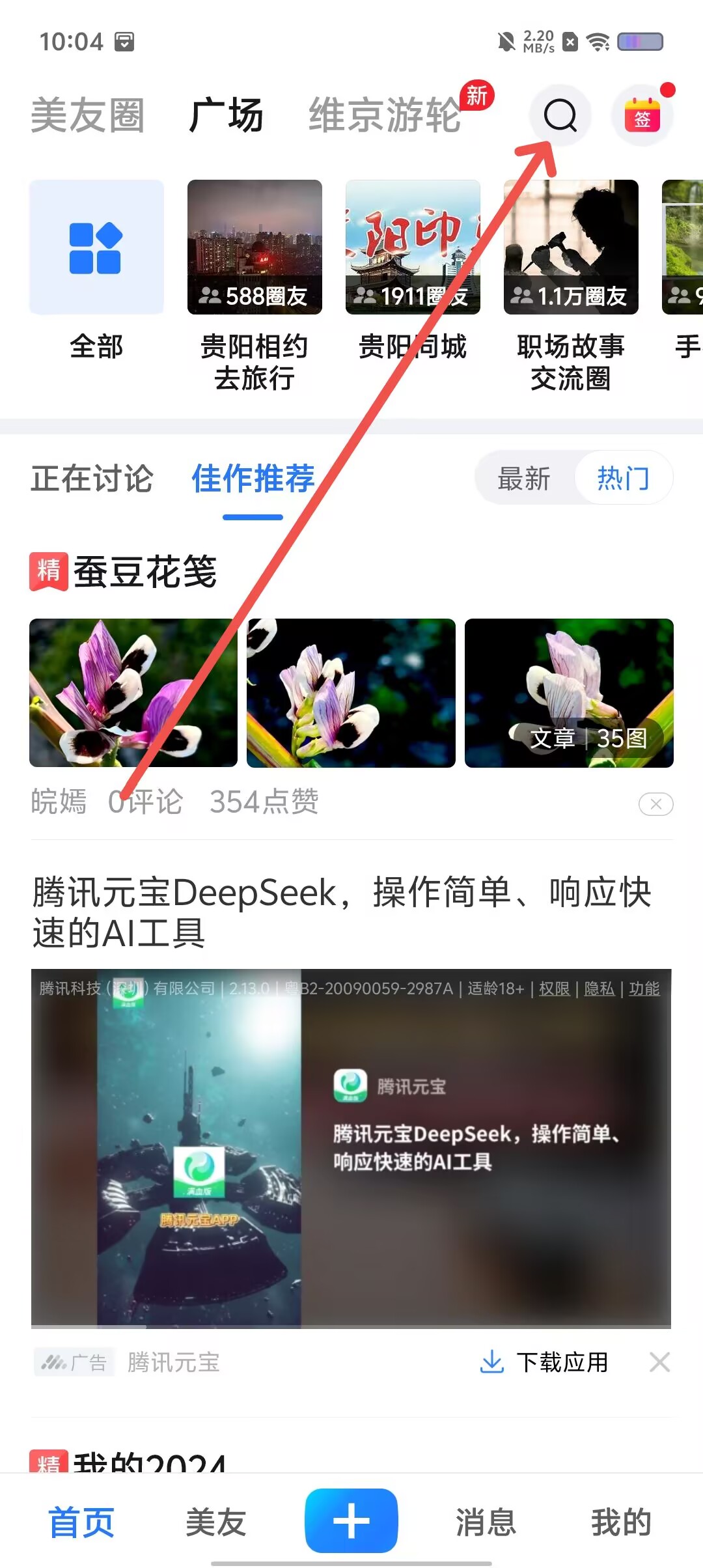Screen dimensions: 703x1568
Task: Sort posts by 热门
Action: 623,479
